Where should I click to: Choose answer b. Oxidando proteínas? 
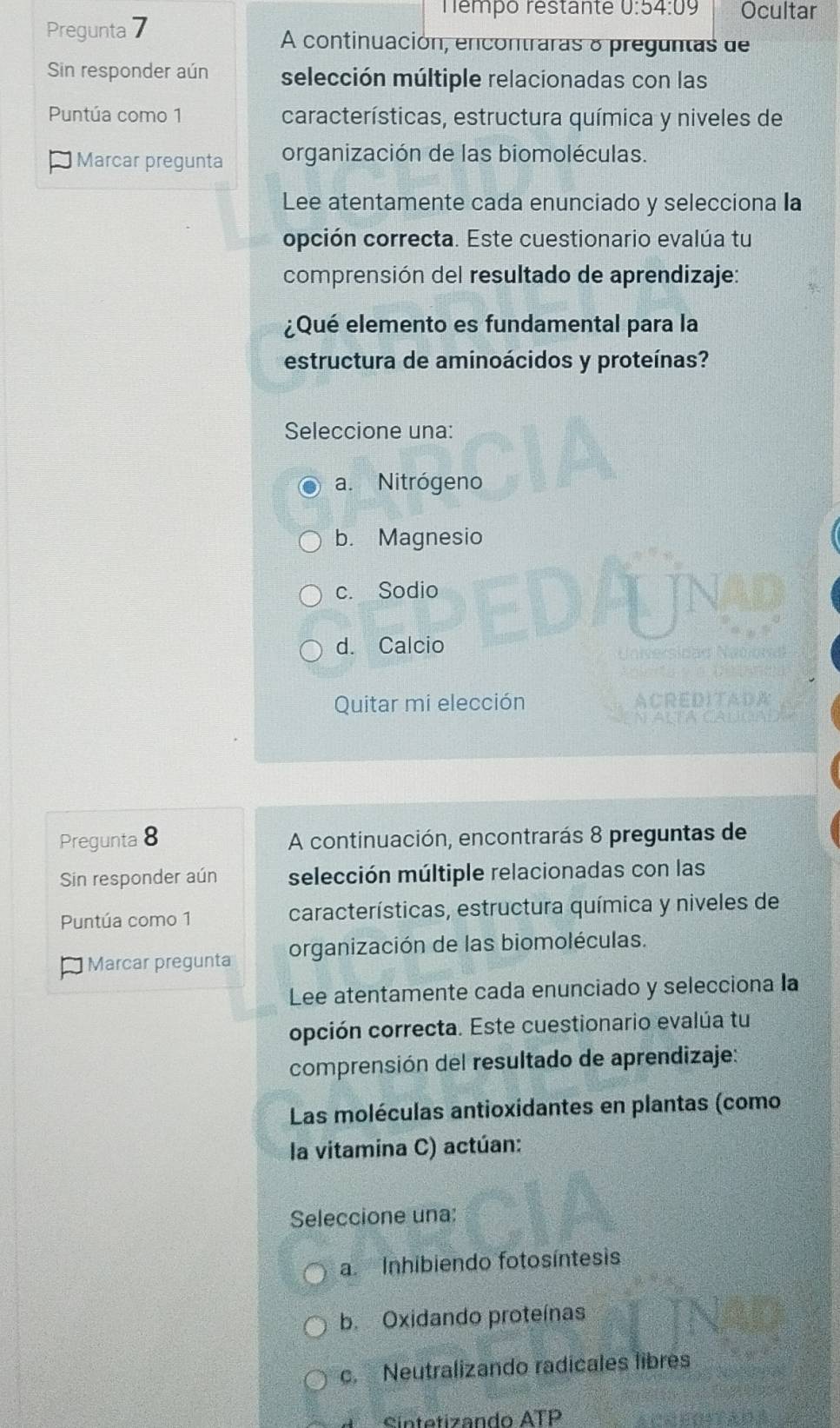click(x=314, y=1326)
